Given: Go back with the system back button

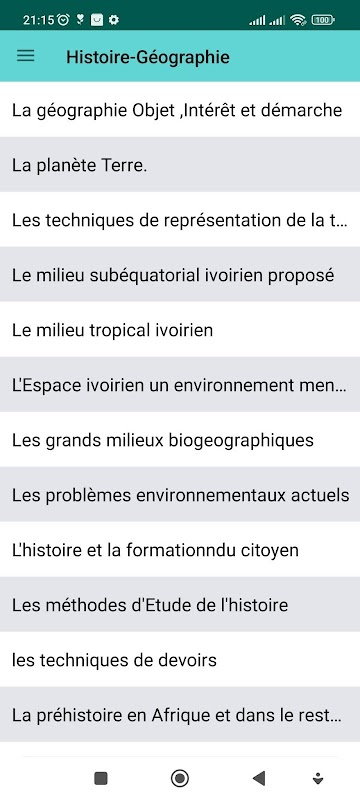Looking at the screenshot, I should pos(259,778).
